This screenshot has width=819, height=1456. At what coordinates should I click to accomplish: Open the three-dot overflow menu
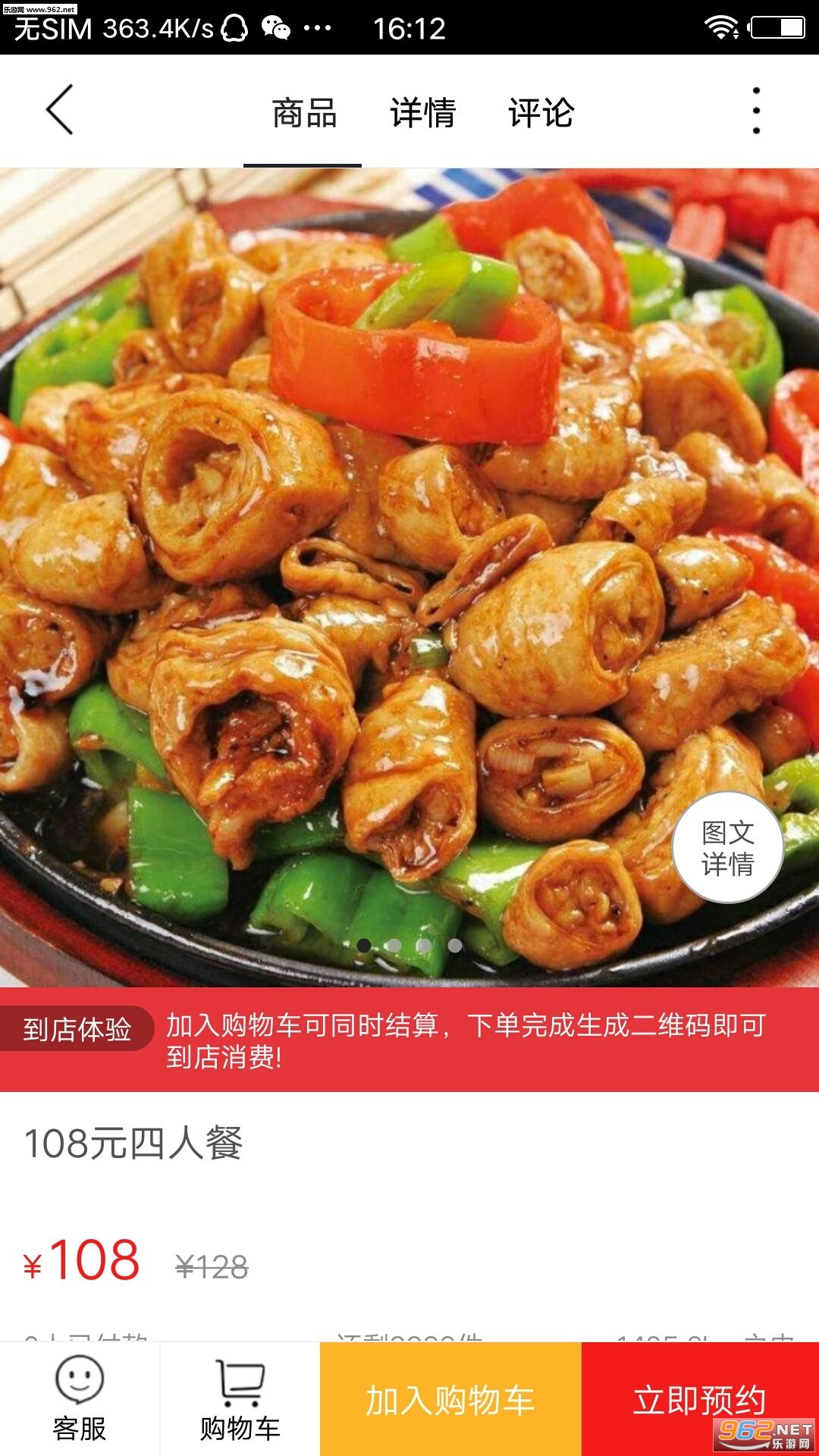755,111
